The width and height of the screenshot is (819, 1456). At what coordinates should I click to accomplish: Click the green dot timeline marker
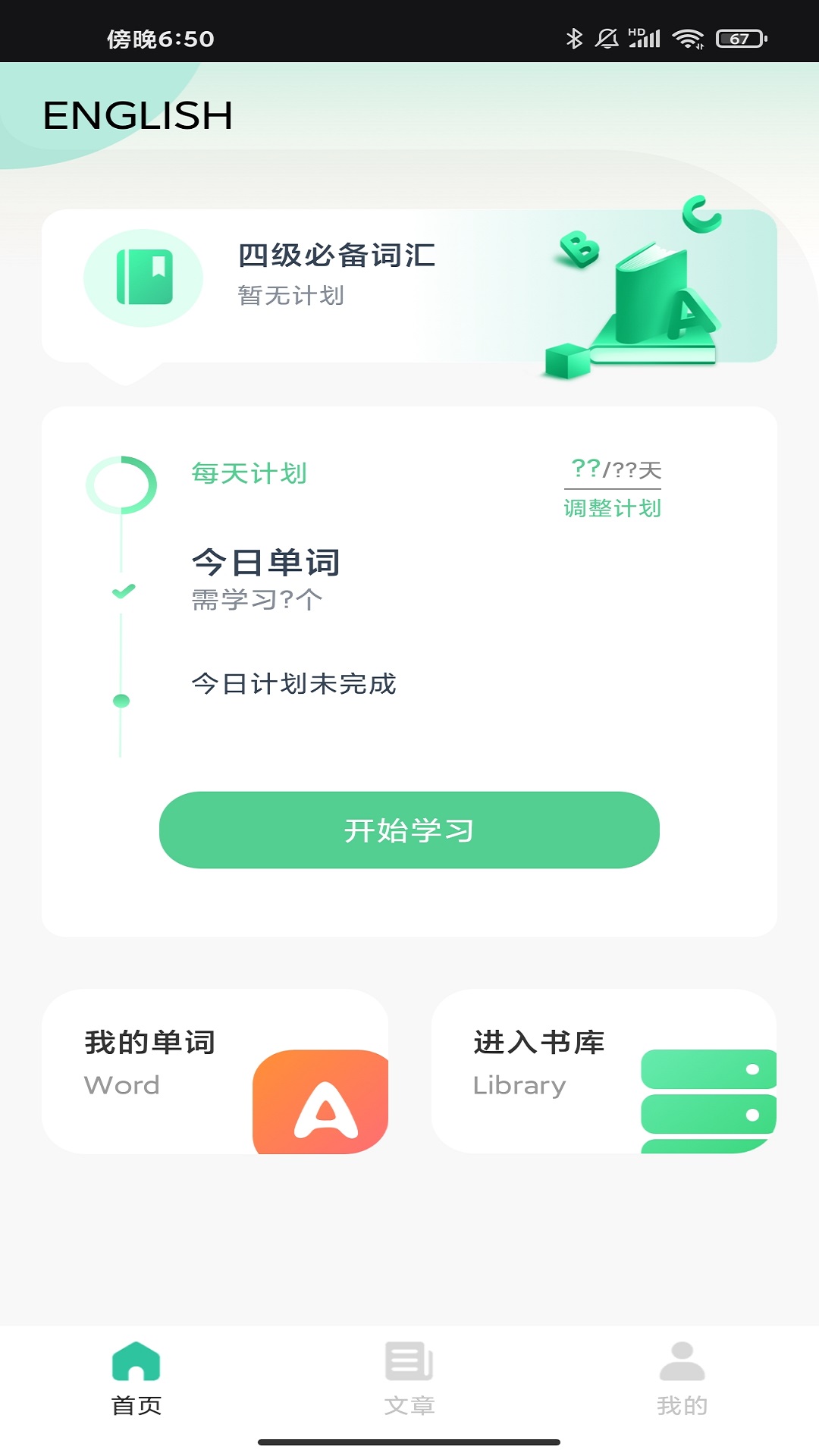tap(121, 699)
